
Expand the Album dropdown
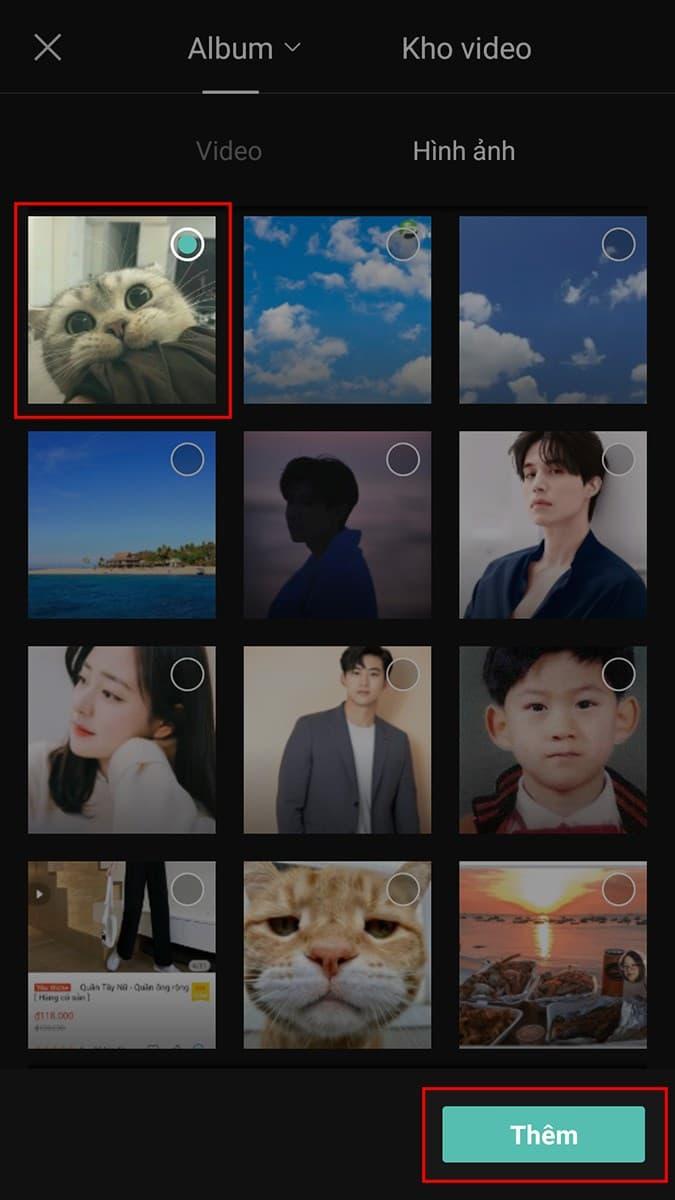click(244, 48)
